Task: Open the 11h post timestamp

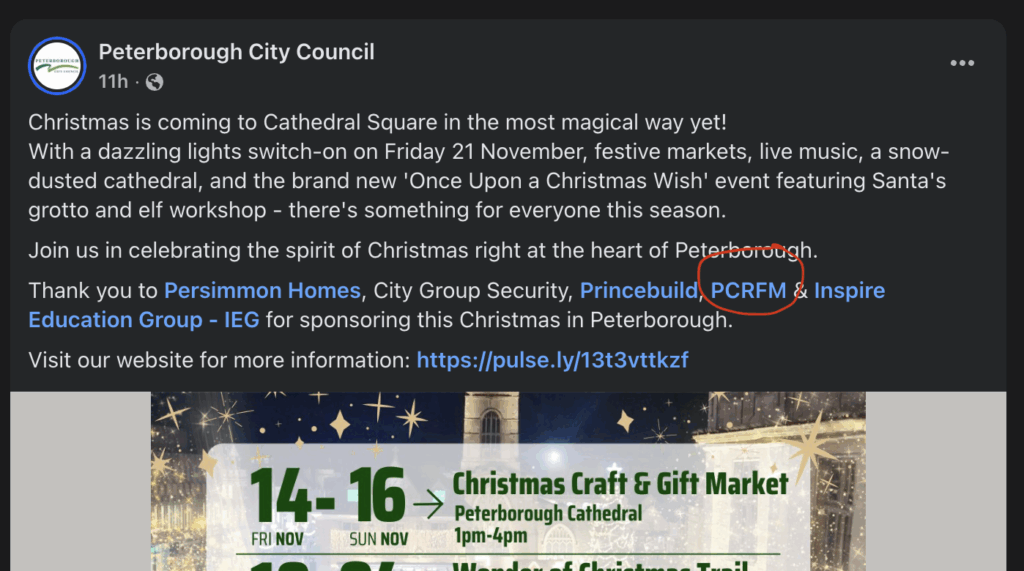Action: pyautogui.click(x=113, y=82)
